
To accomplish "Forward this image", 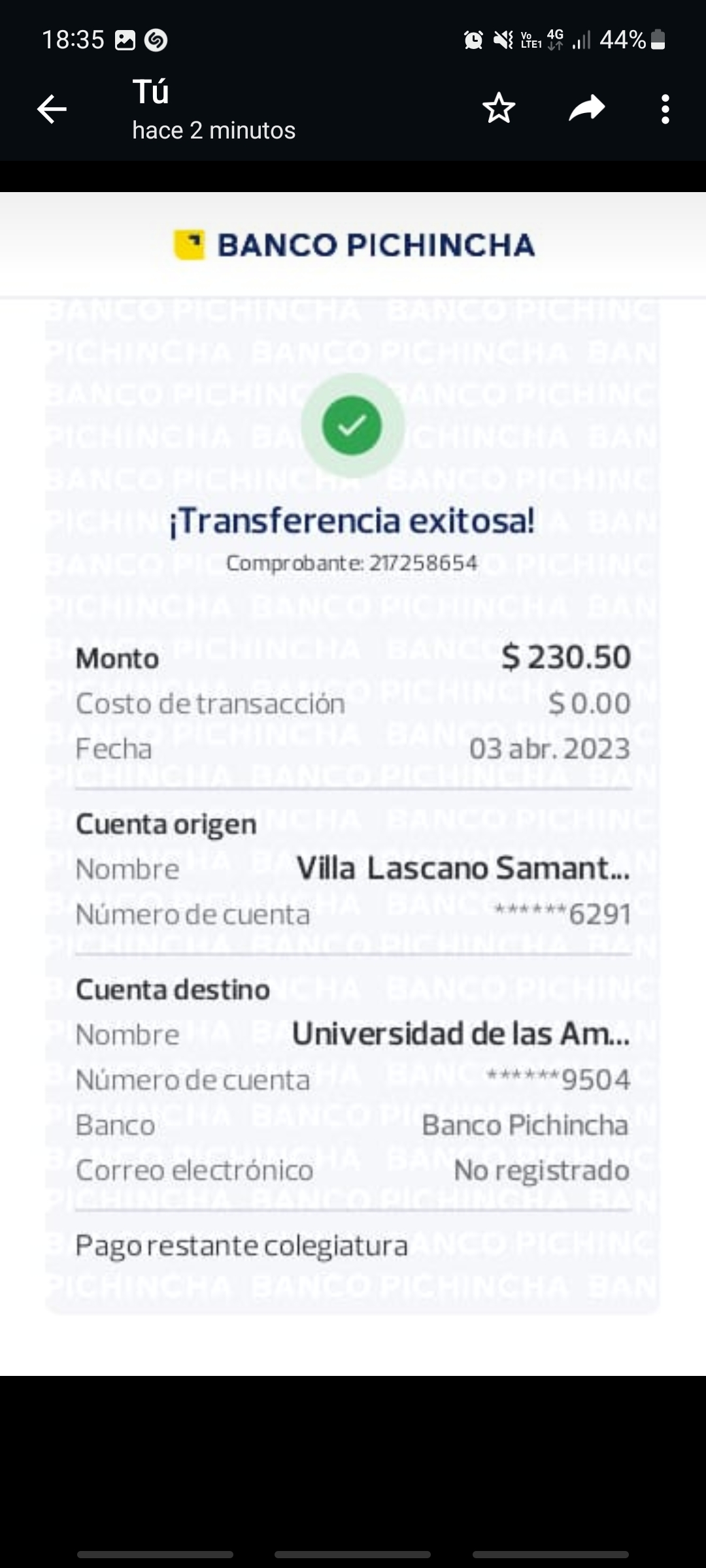I will click(x=586, y=108).
